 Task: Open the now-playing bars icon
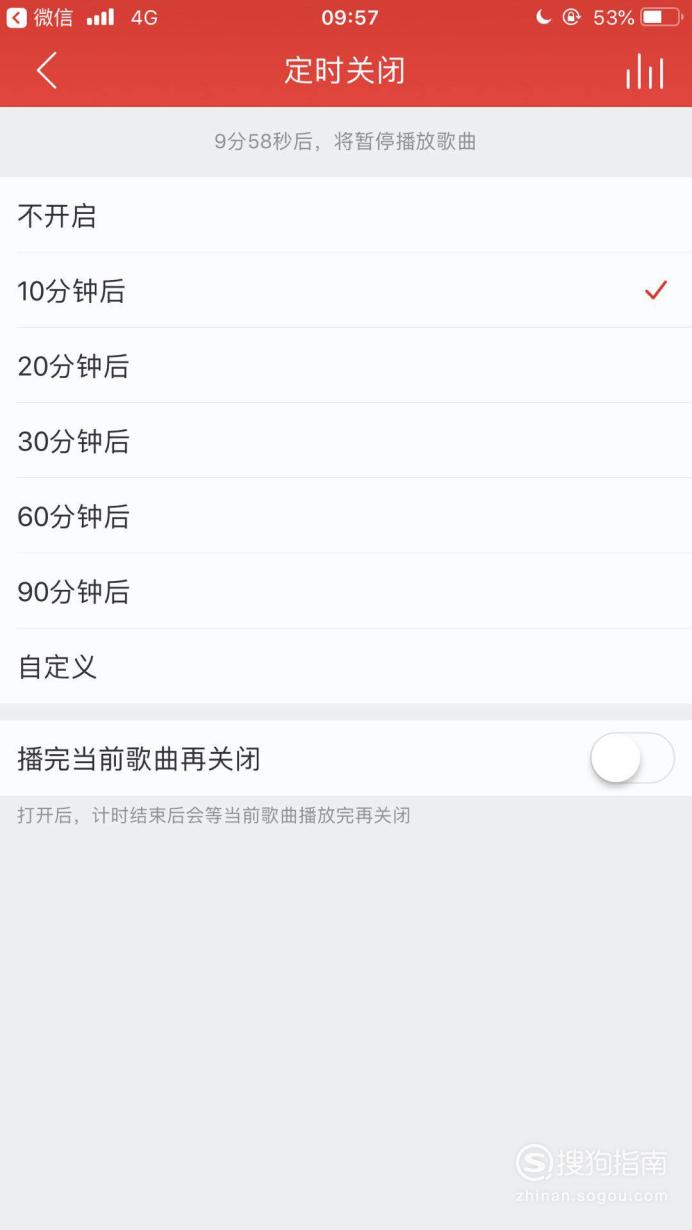(x=645, y=71)
